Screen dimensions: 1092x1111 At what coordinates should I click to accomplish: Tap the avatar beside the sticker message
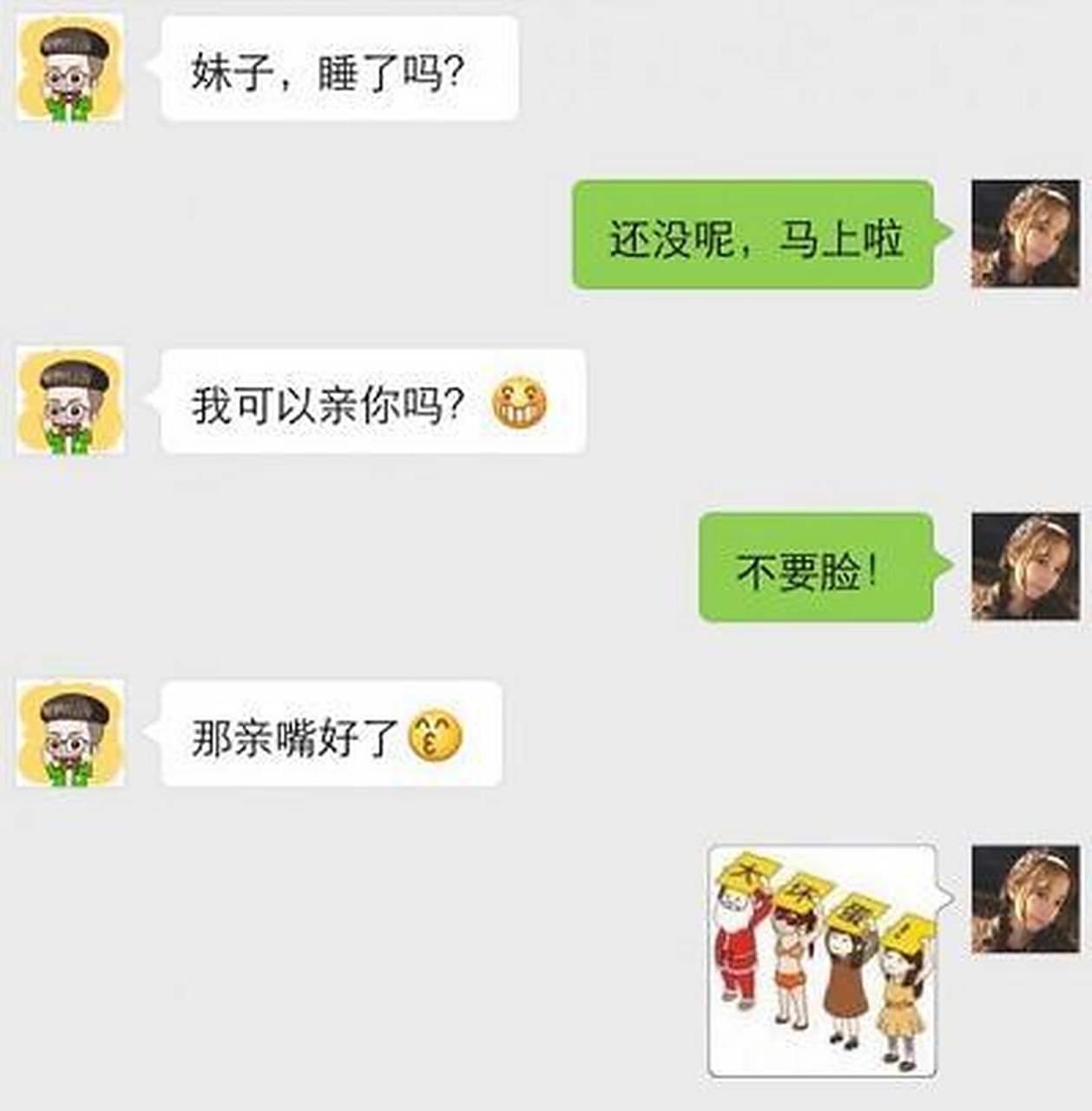coord(1025,899)
